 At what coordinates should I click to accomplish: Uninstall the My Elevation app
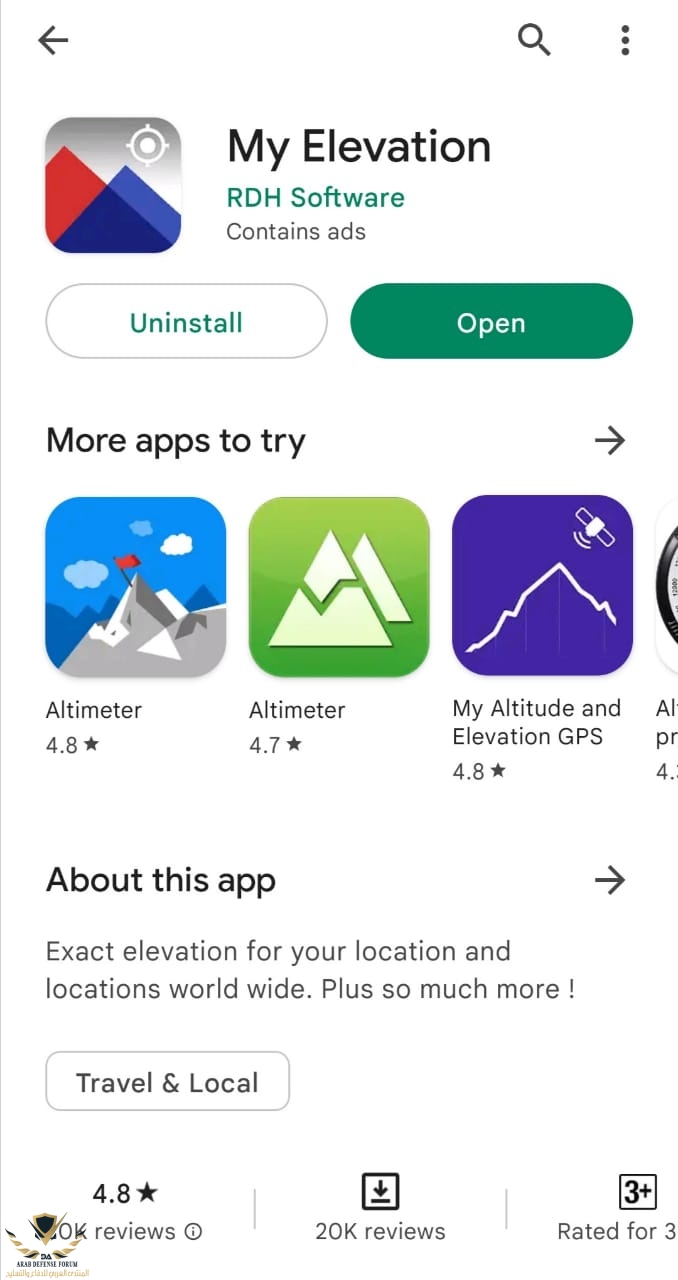click(x=186, y=322)
